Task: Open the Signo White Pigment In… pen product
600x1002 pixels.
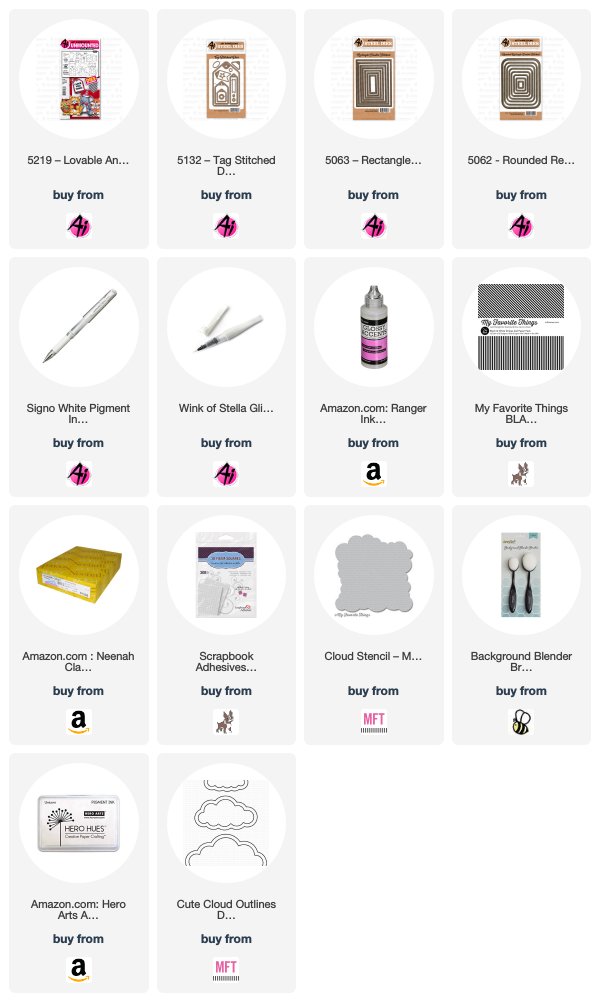Action: coord(79,376)
